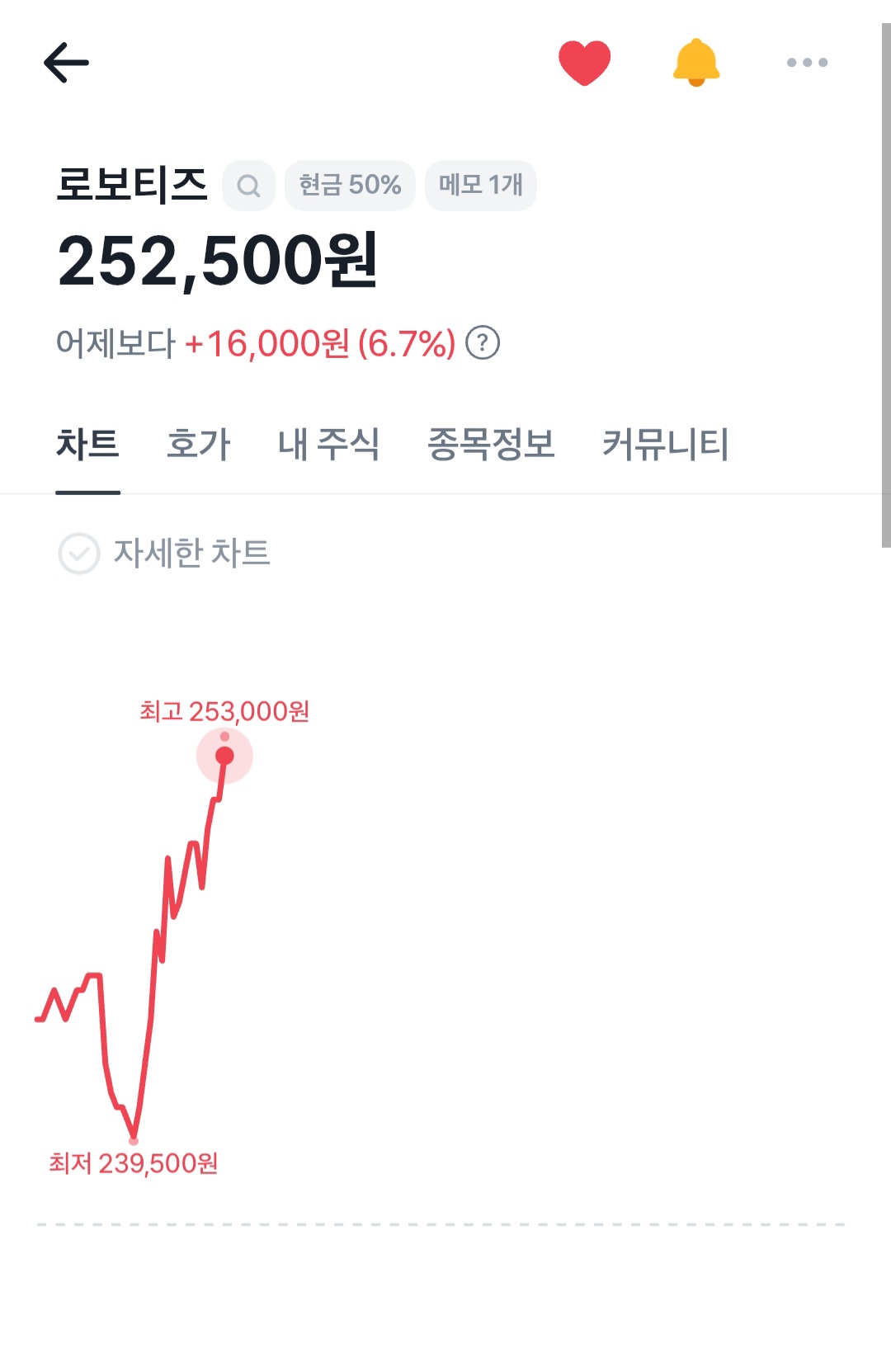
Task: Select the 차트 tab
Action: [x=87, y=445]
